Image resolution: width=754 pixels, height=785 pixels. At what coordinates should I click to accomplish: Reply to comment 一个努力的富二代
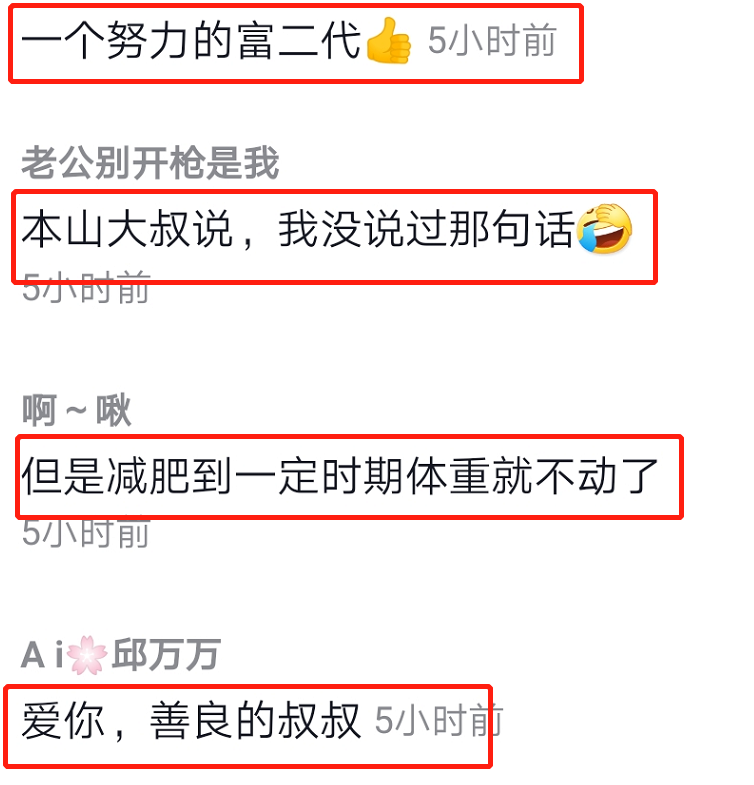190,42
